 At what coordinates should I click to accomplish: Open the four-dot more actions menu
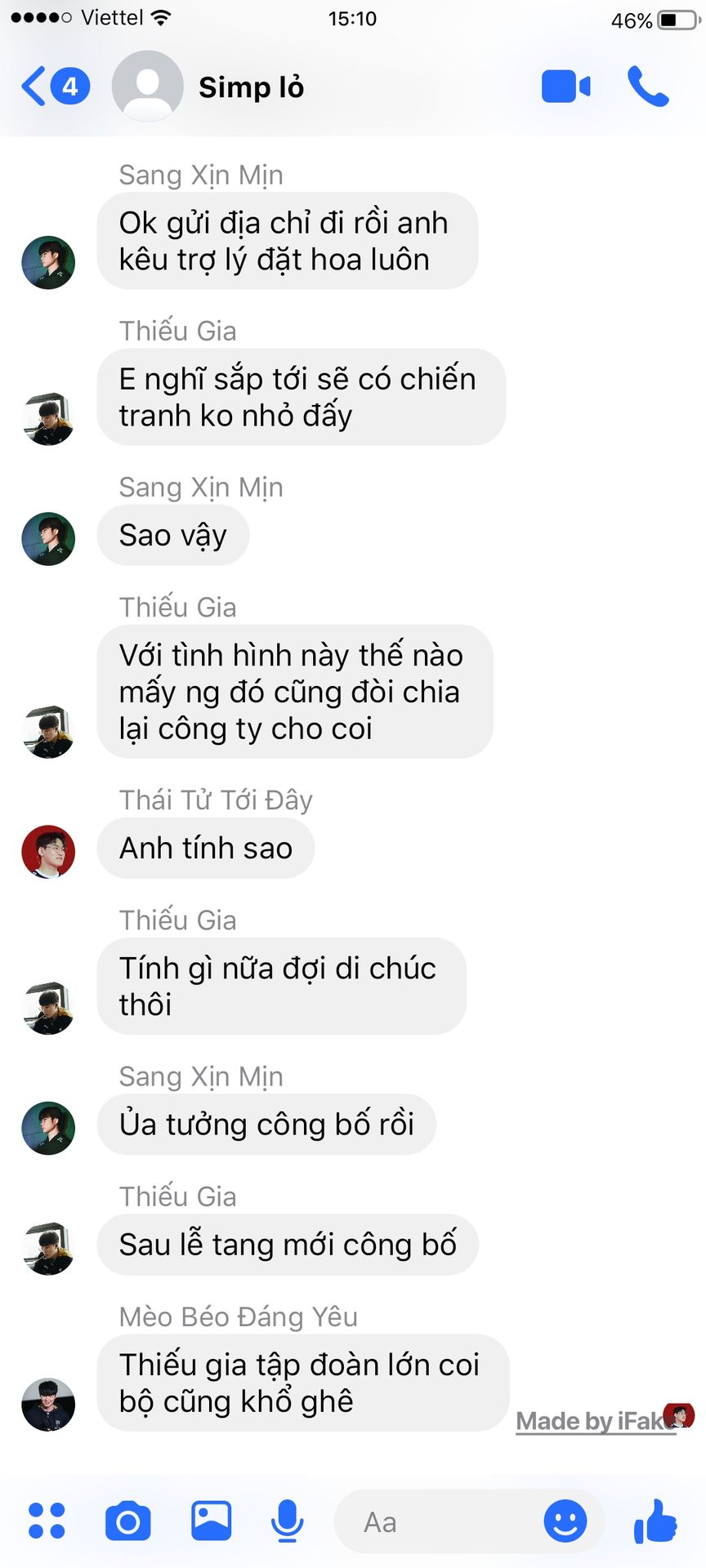point(47,1521)
